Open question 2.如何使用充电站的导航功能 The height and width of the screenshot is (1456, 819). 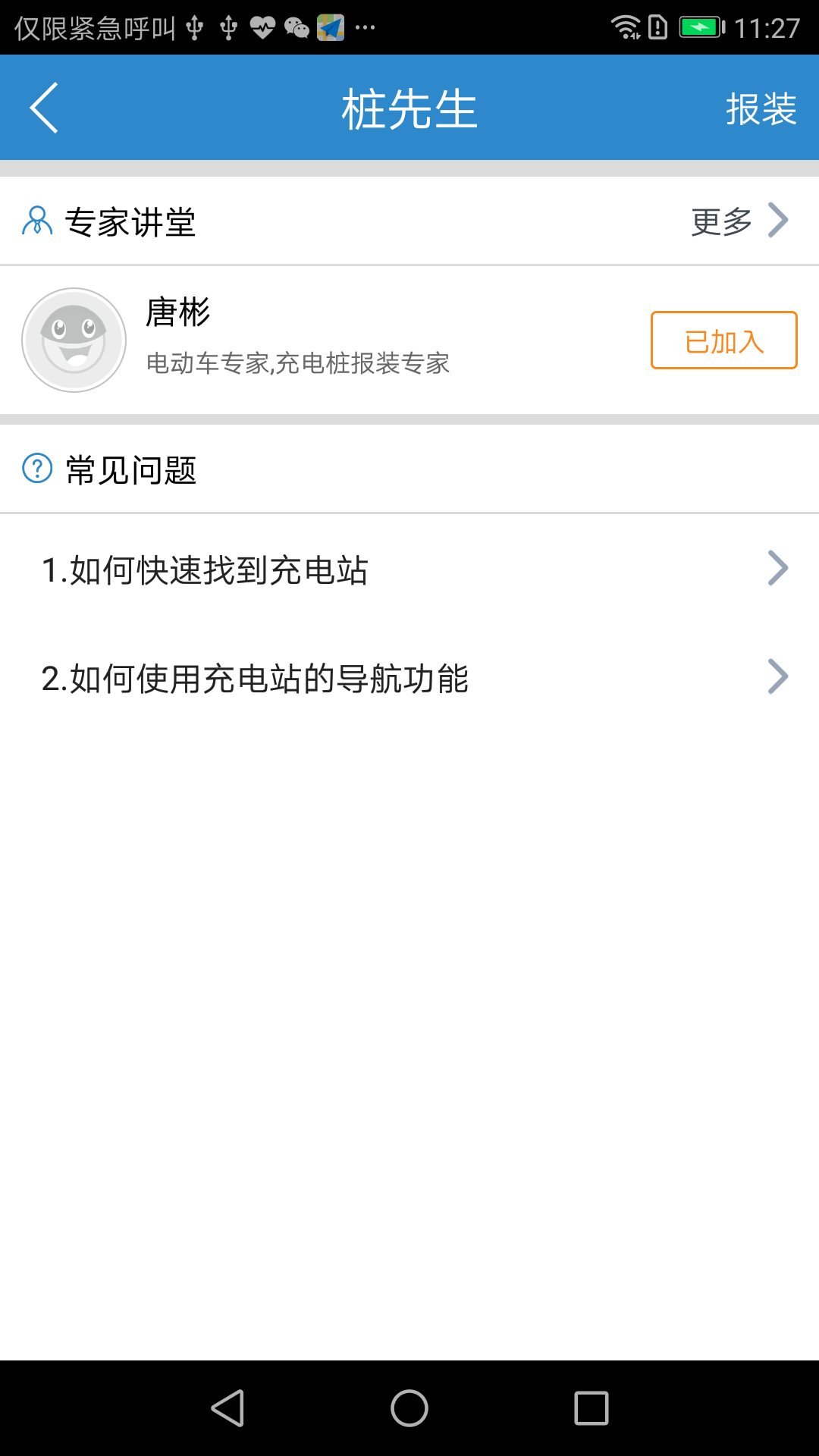[x=409, y=678]
